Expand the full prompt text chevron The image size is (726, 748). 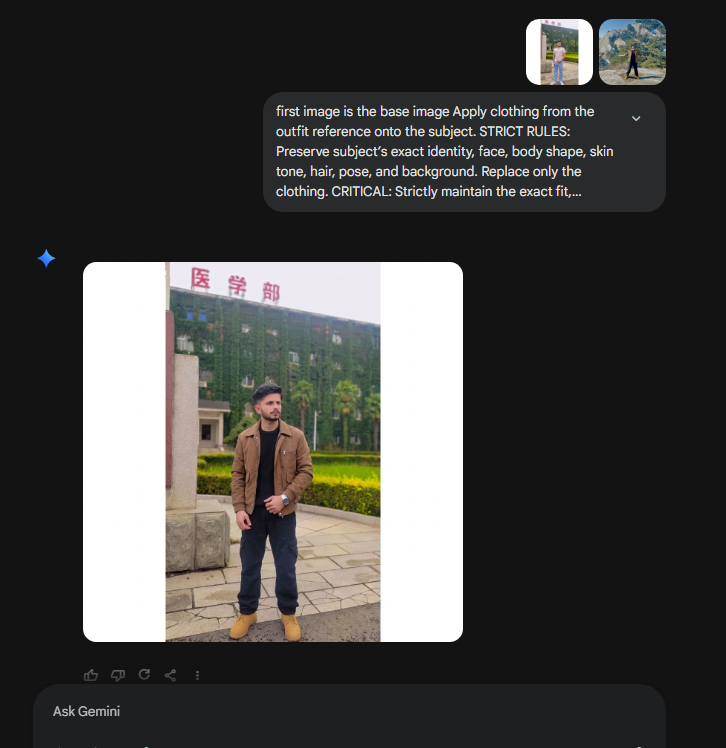636,119
